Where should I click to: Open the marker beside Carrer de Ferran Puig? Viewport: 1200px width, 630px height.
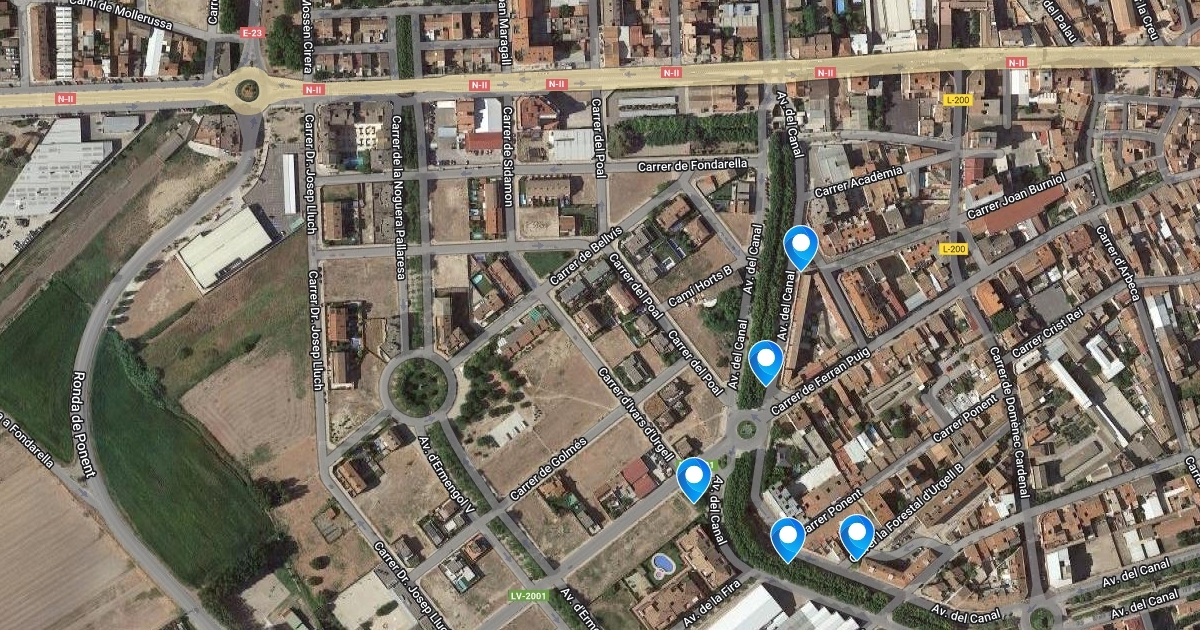(765, 362)
